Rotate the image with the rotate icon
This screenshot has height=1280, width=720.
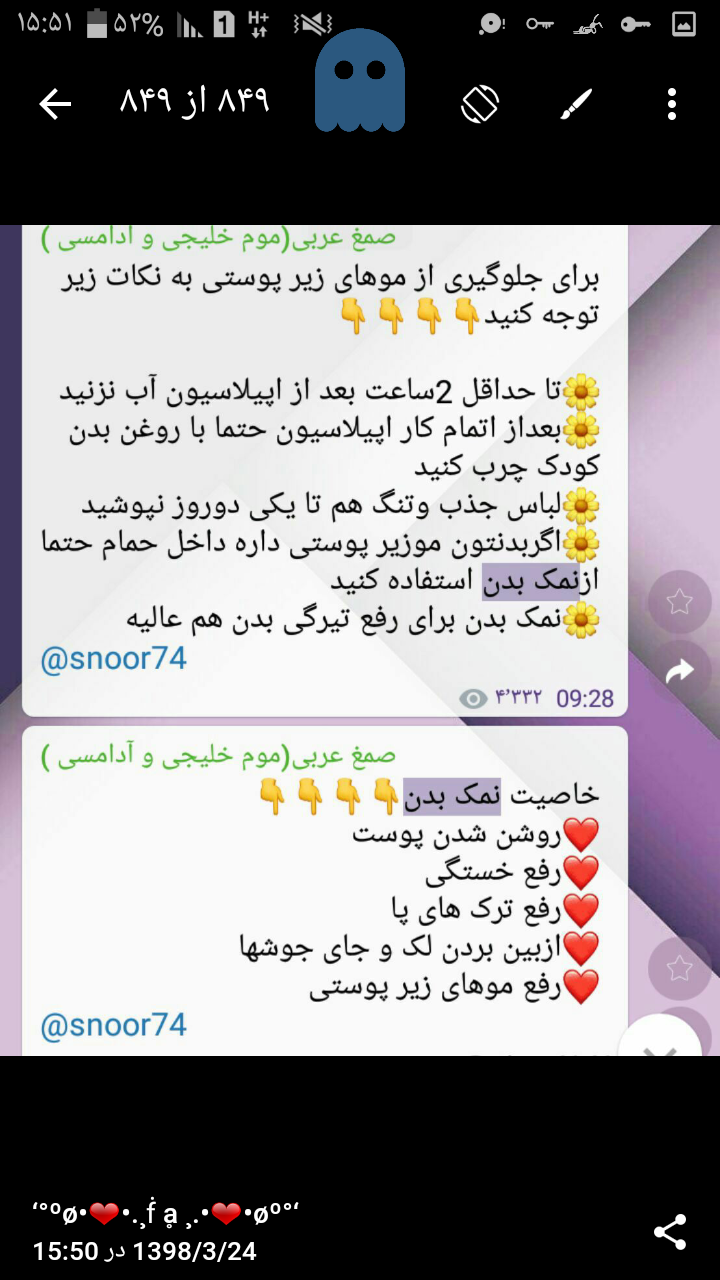pos(480,103)
